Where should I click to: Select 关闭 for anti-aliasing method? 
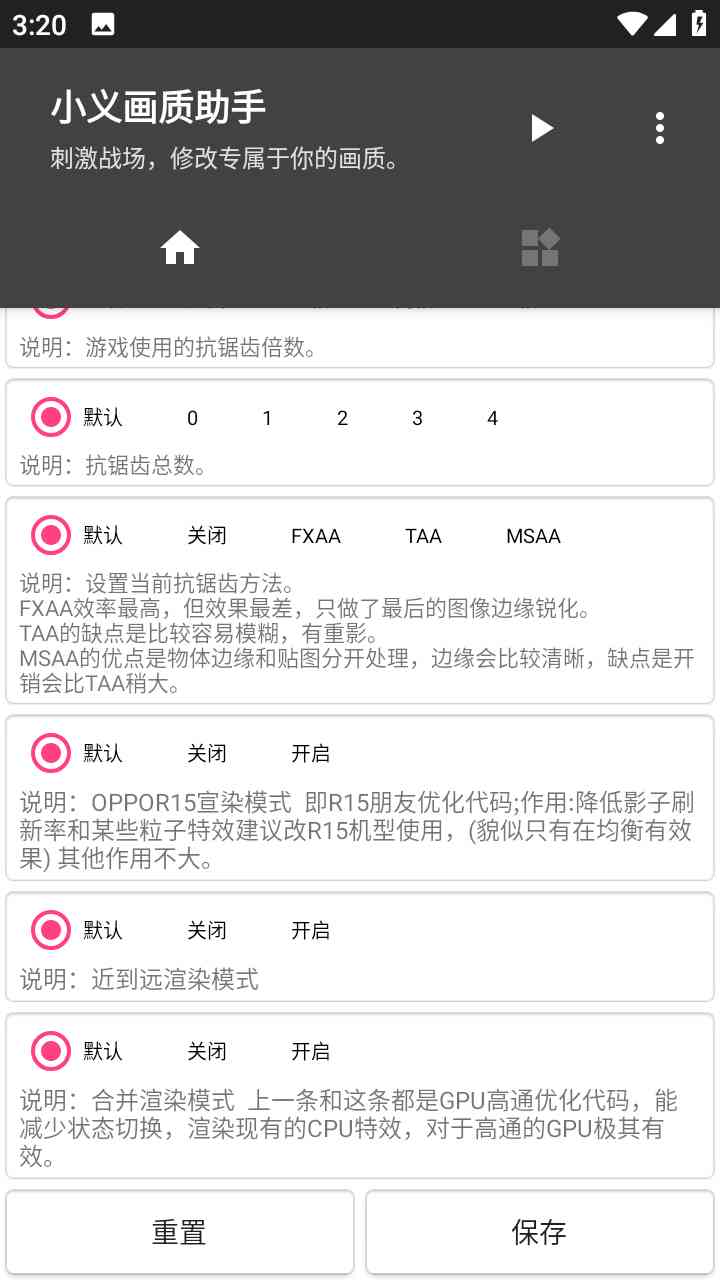tap(207, 536)
